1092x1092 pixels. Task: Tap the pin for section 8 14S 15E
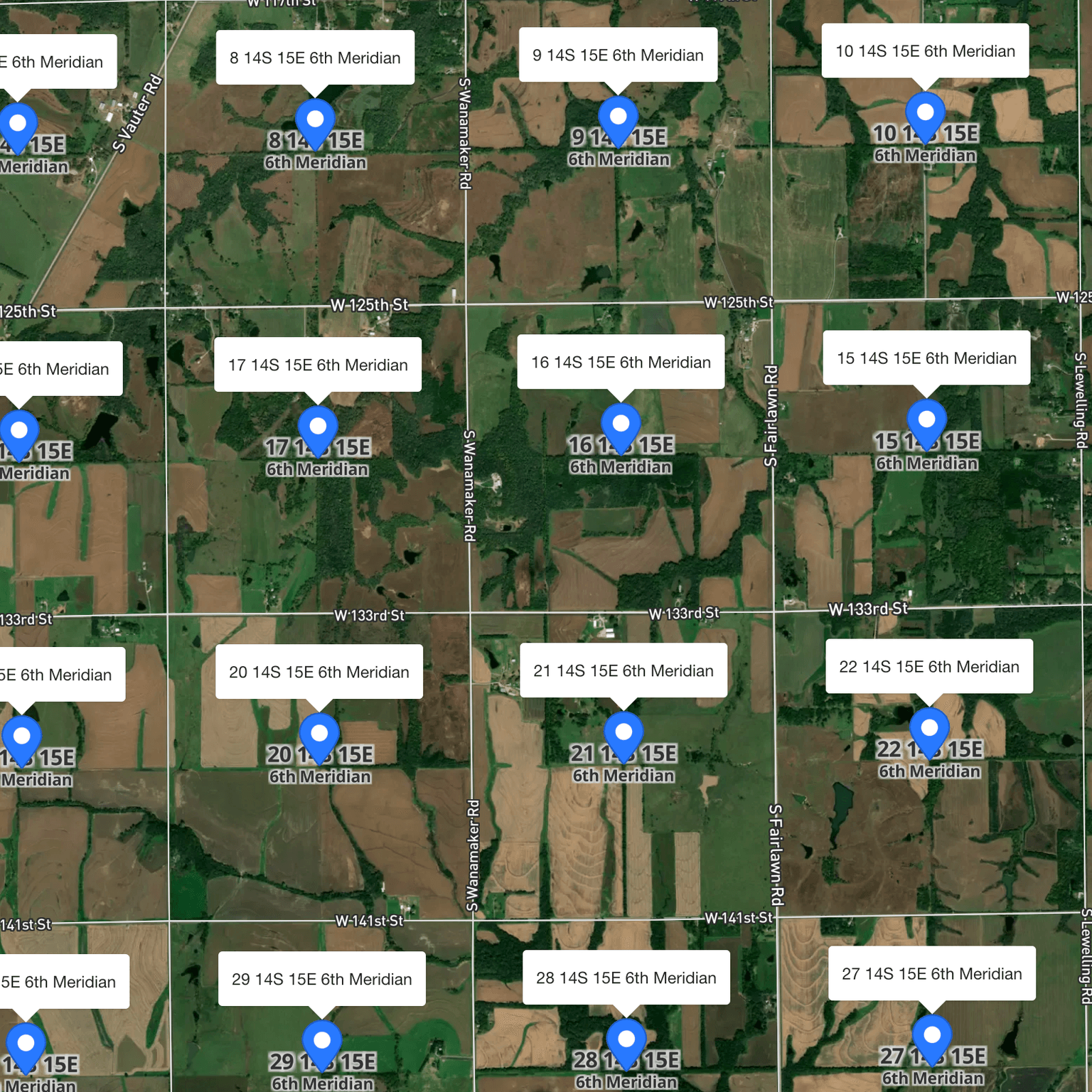pyautogui.click(x=315, y=122)
